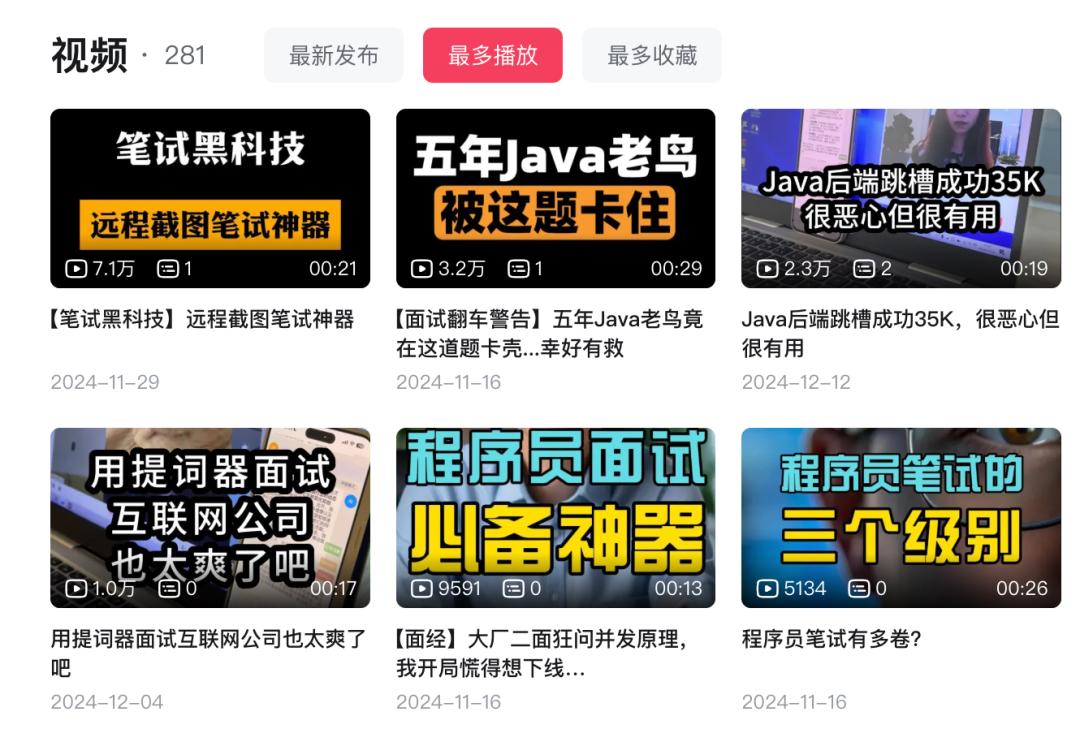The image size is (1080, 729).
Task: Open the 用提词器面试互联网公司 video
Action: (x=210, y=518)
